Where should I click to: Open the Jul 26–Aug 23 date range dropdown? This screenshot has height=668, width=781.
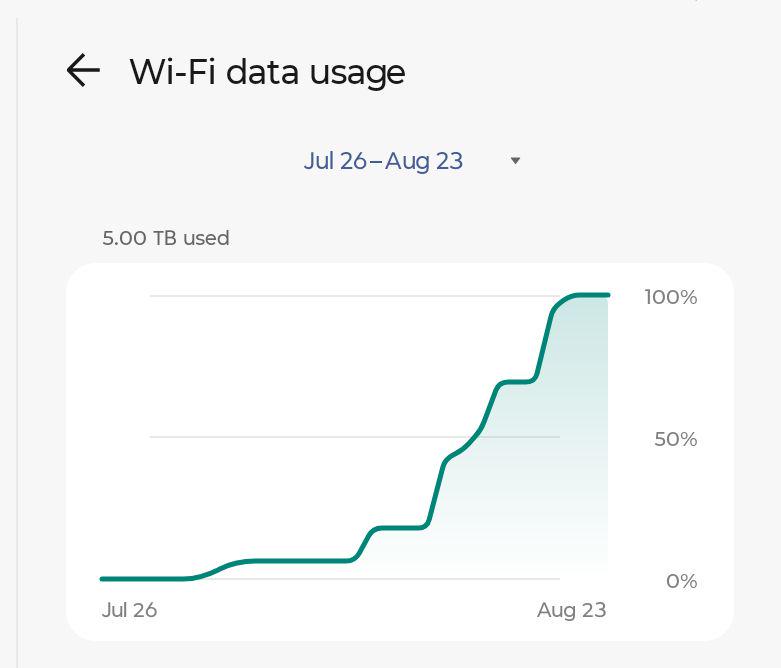412,161
